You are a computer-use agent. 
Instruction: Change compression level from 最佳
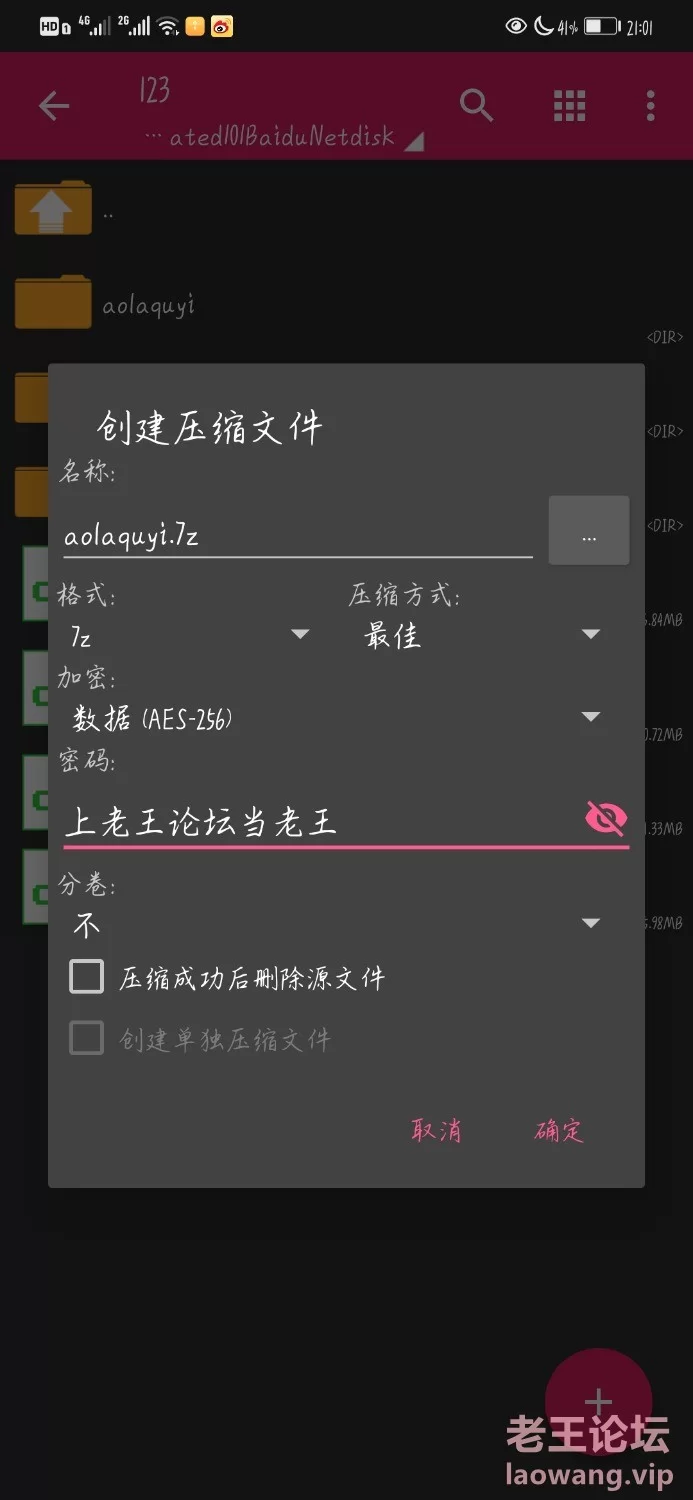click(x=482, y=635)
